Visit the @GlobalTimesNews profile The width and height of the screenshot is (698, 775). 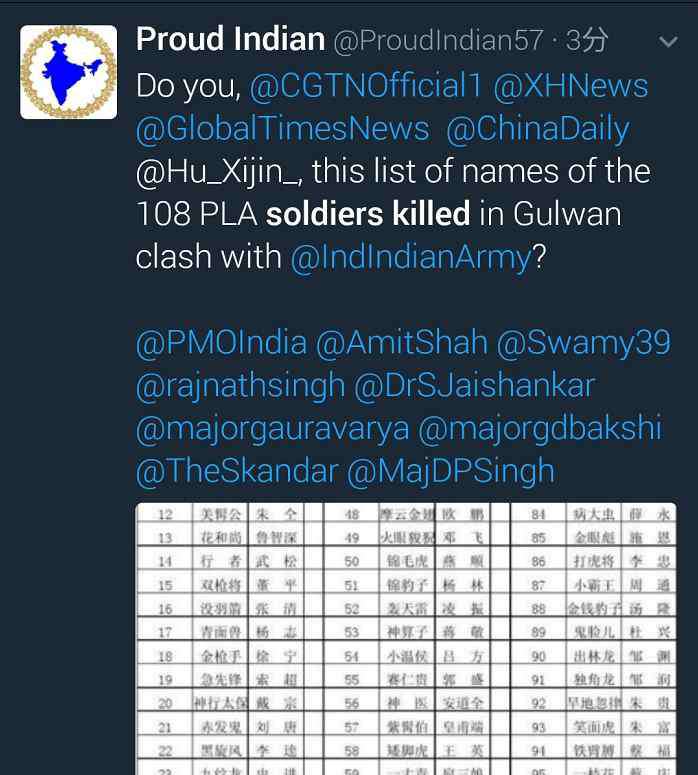tap(283, 129)
